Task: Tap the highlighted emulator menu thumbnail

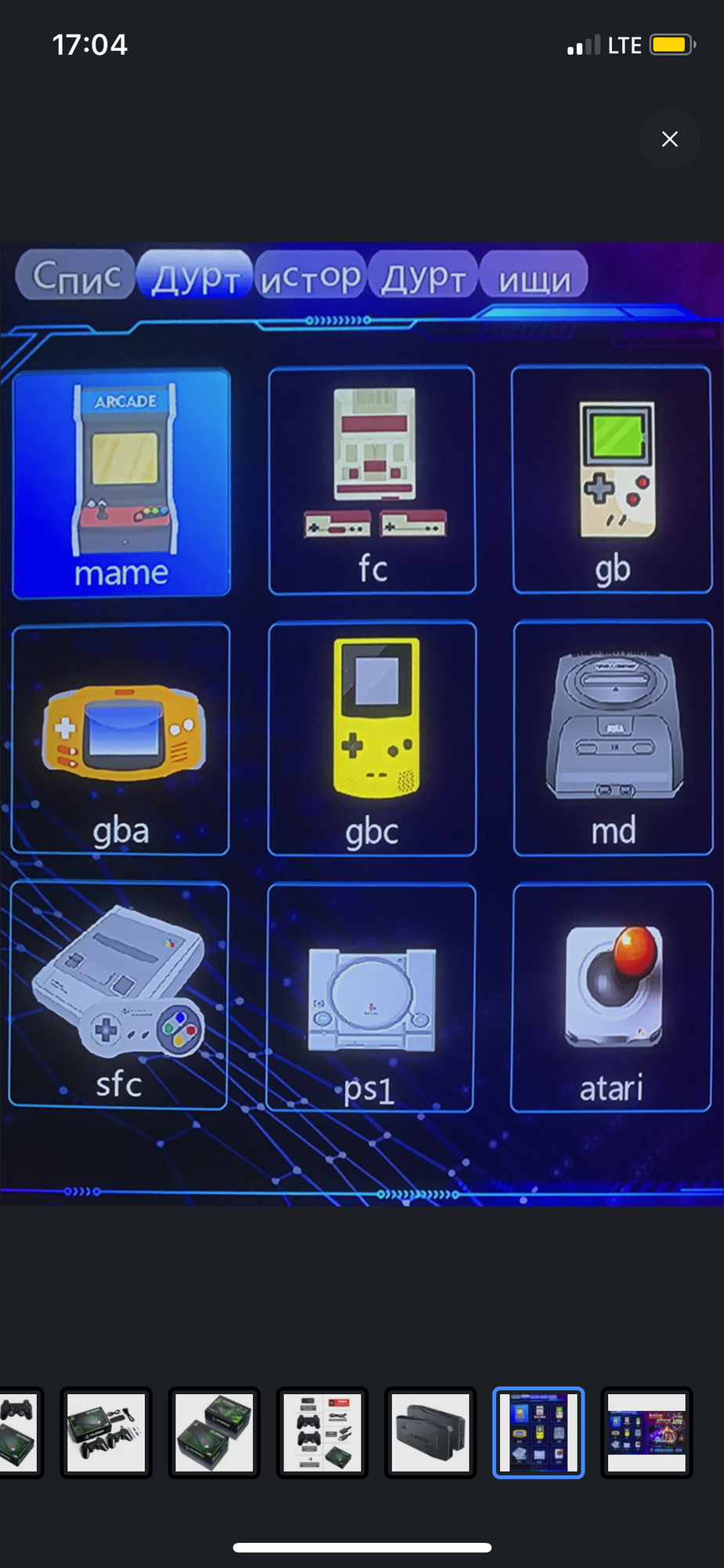Action: point(538,1432)
